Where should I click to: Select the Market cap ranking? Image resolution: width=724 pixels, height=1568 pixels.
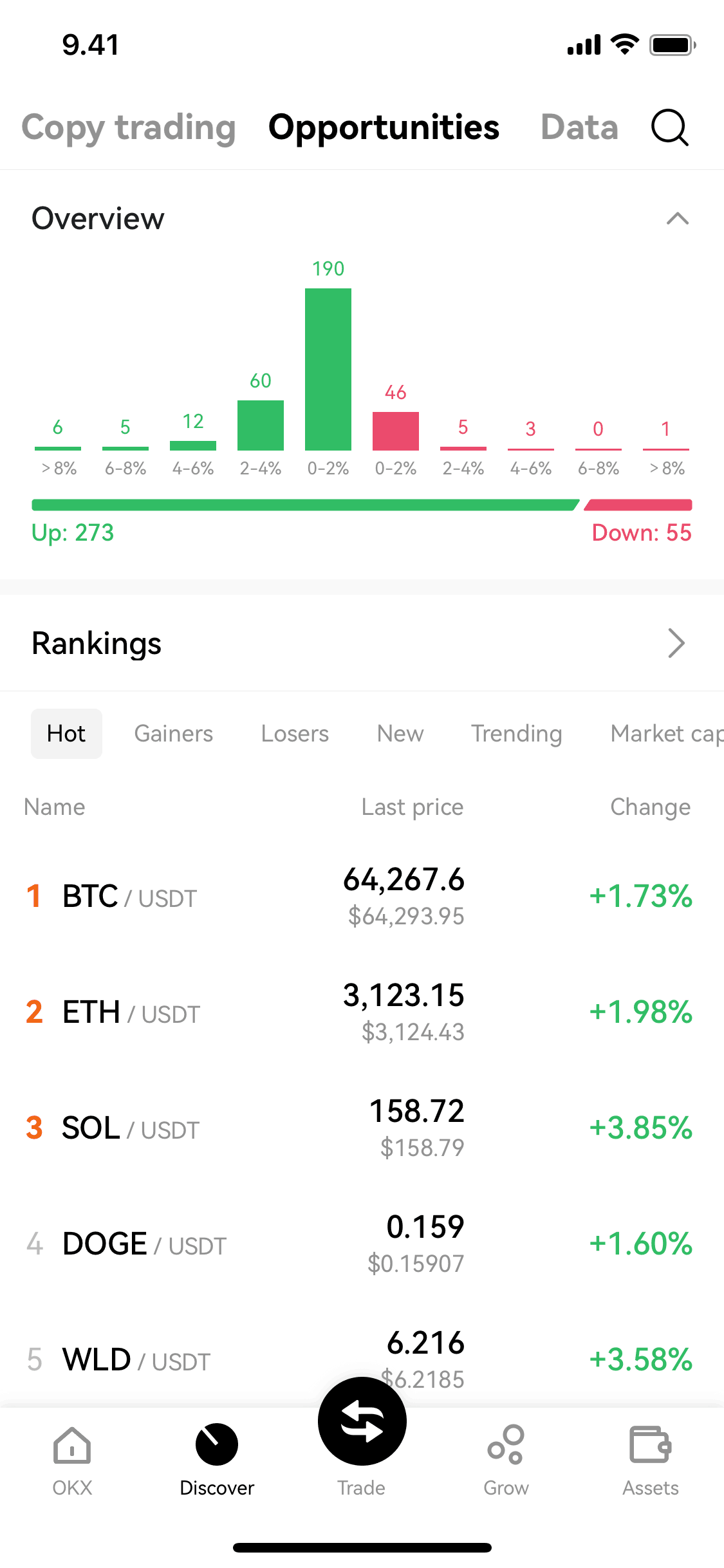(667, 734)
